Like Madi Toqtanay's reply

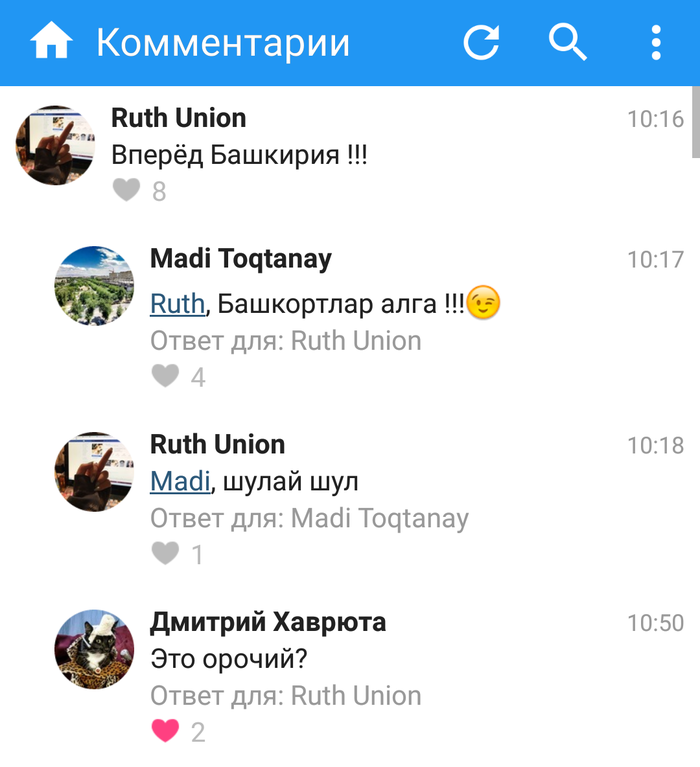coord(165,376)
